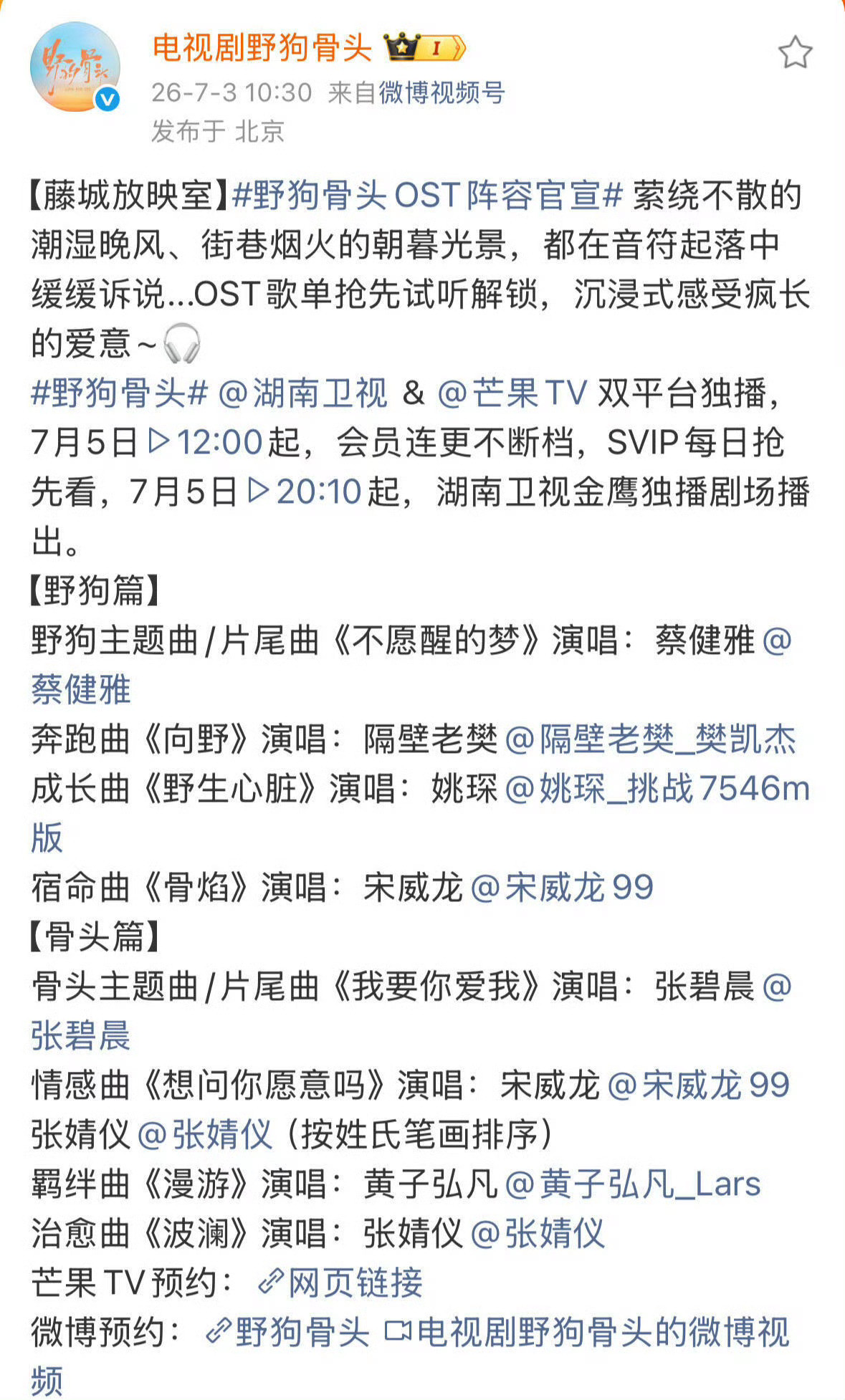Open the 电视剧野狗骨头 profile avatar

coord(75,67)
